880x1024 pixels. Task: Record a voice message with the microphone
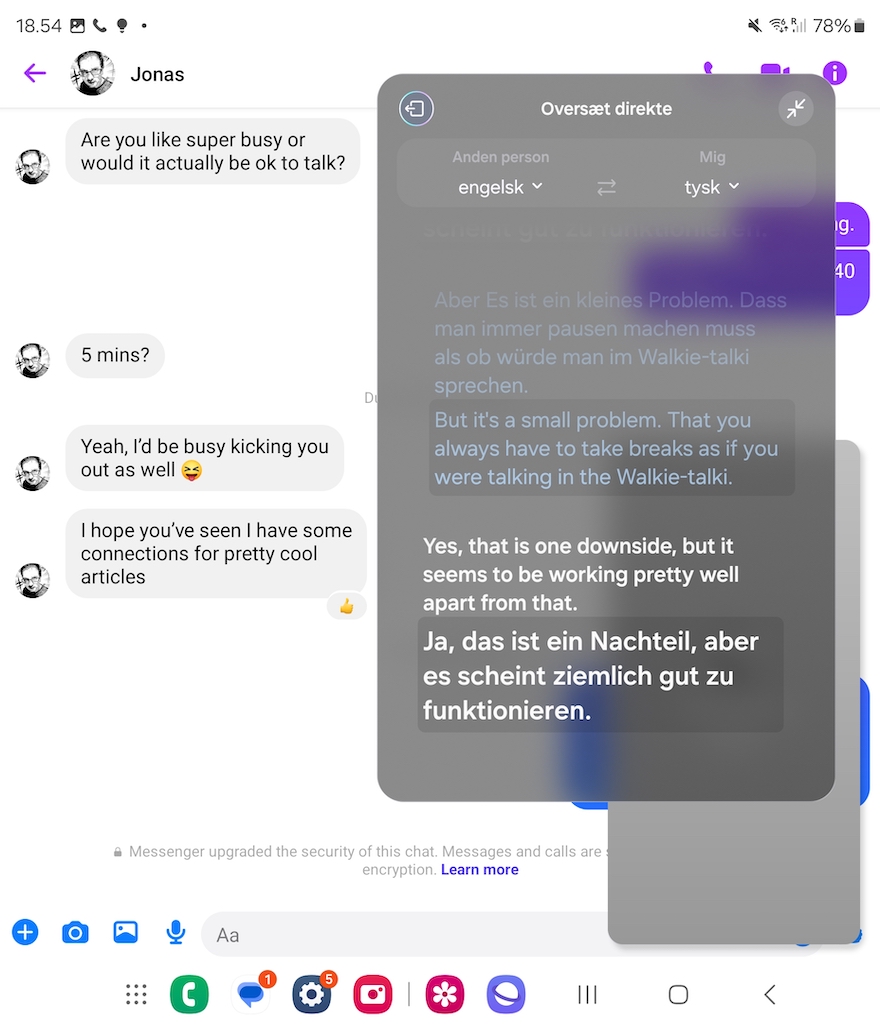click(176, 933)
